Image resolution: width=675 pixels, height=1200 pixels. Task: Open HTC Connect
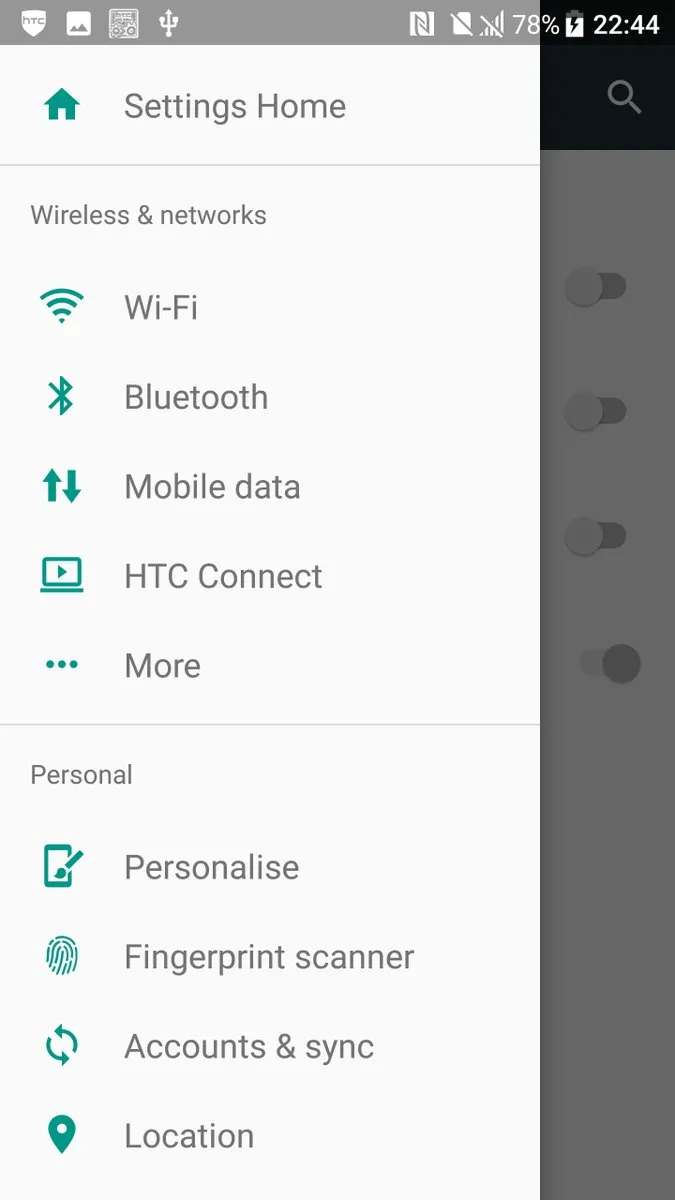coord(223,576)
